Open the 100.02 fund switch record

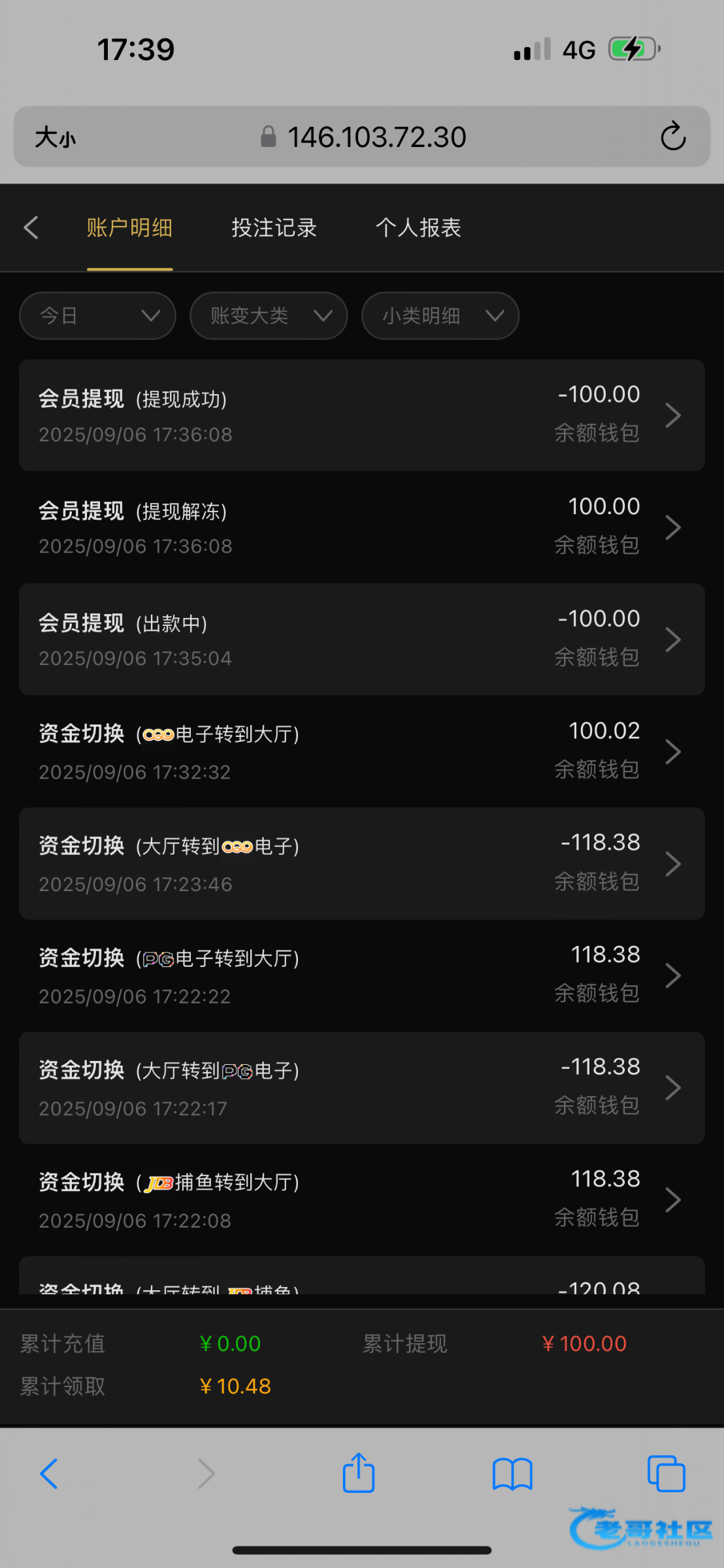click(361, 751)
